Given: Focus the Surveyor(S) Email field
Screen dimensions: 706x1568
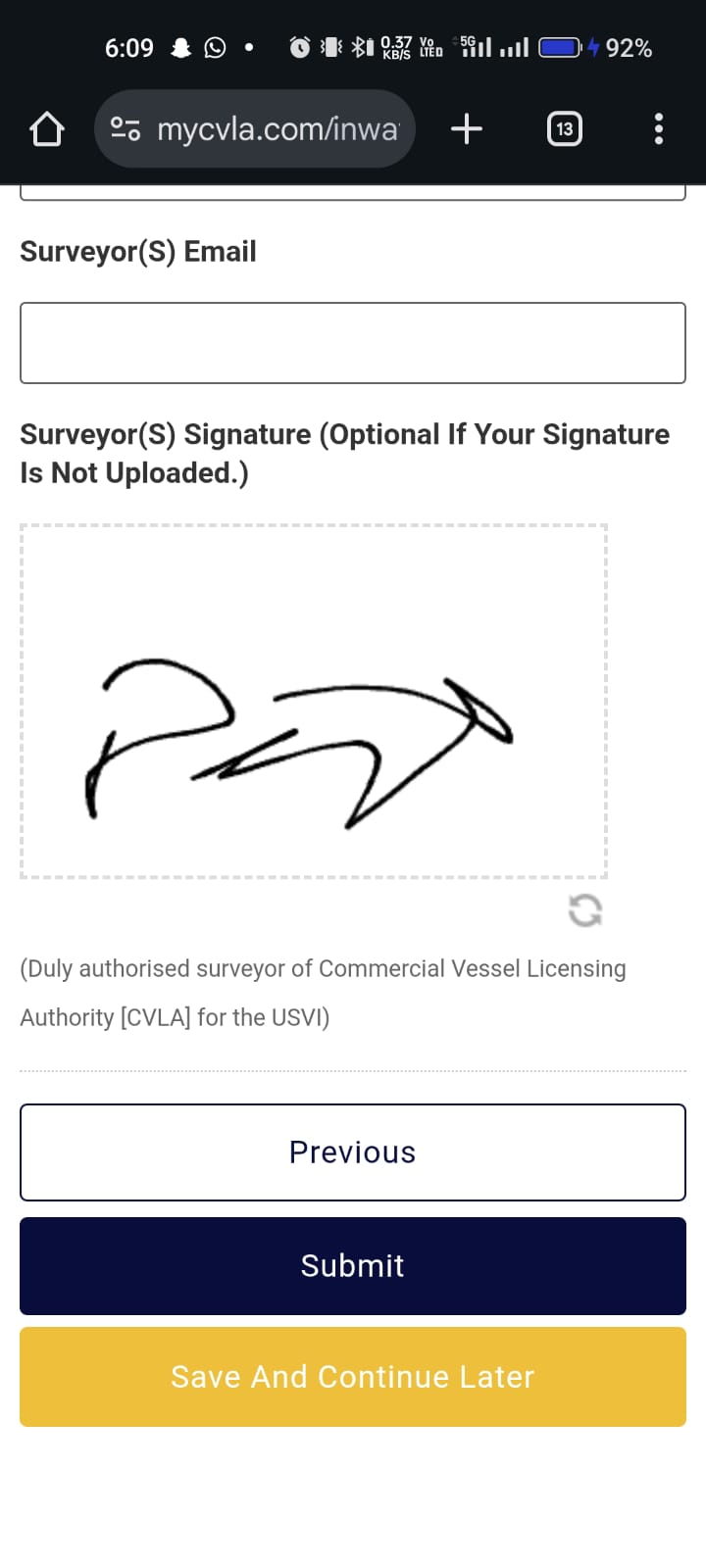Looking at the screenshot, I should (x=353, y=343).
